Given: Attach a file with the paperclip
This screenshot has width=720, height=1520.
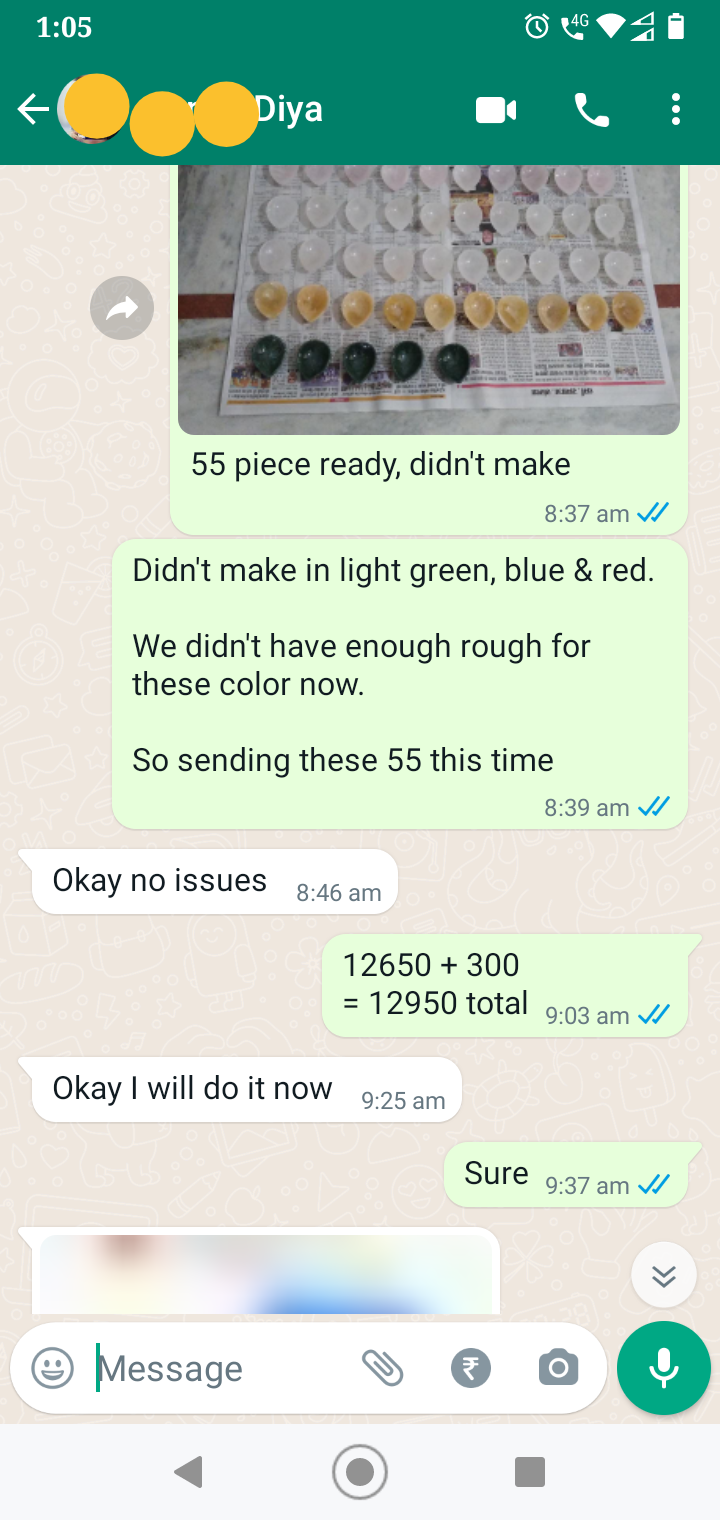Looking at the screenshot, I should (382, 1368).
